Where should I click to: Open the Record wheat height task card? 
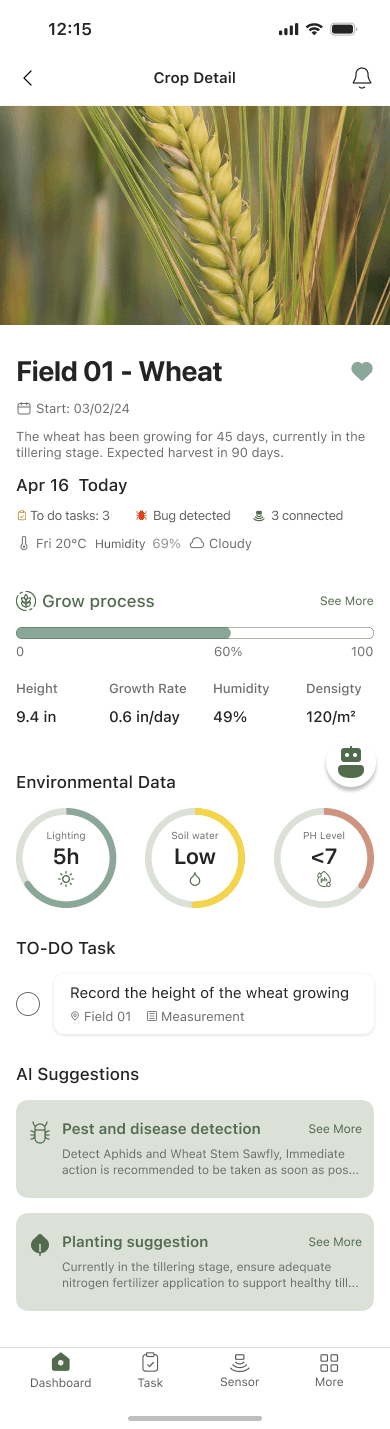[214, 1004]
